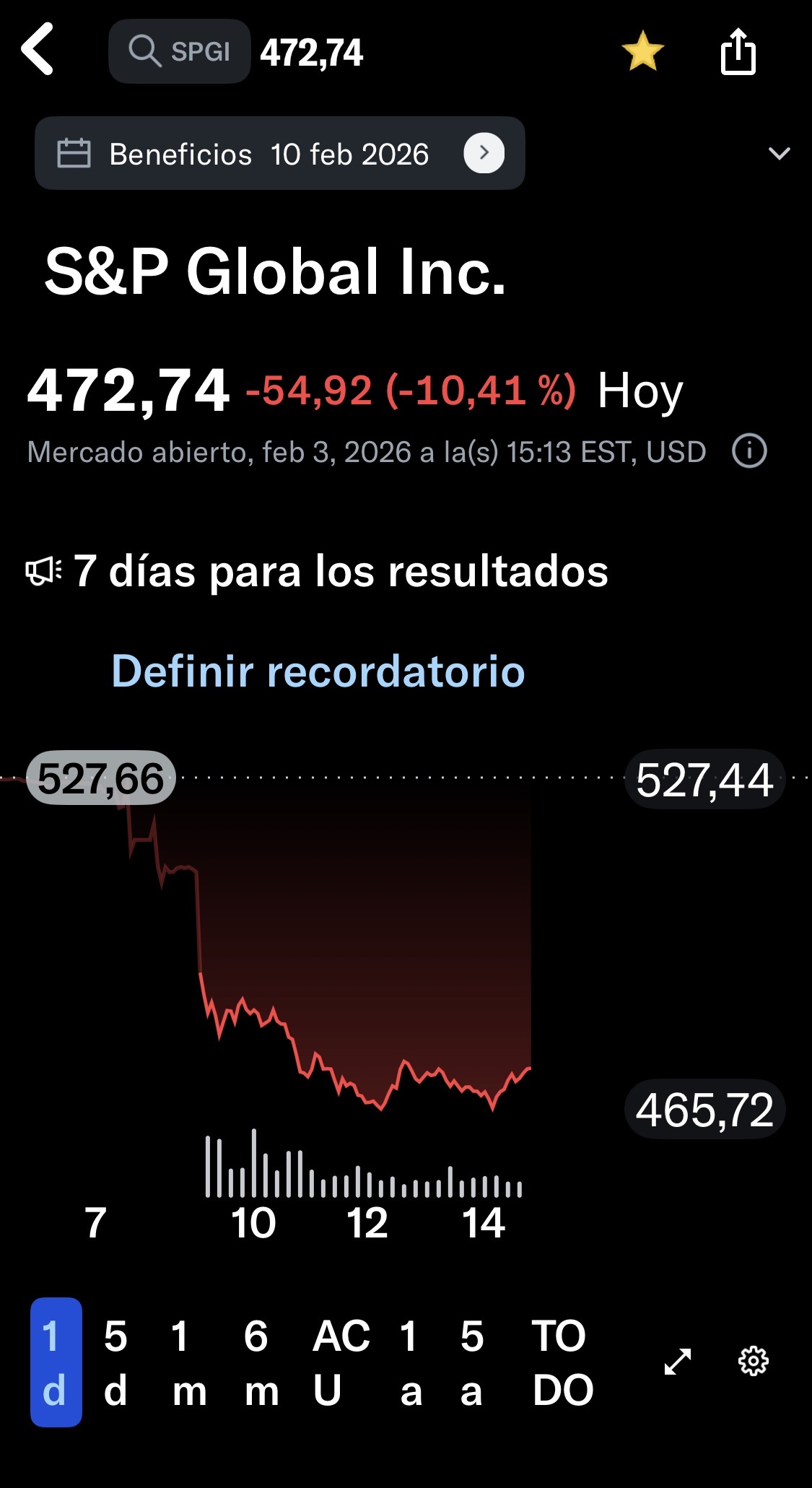Share this stock page
Viewport: 812px width, 1488px height.
(738, 51)
